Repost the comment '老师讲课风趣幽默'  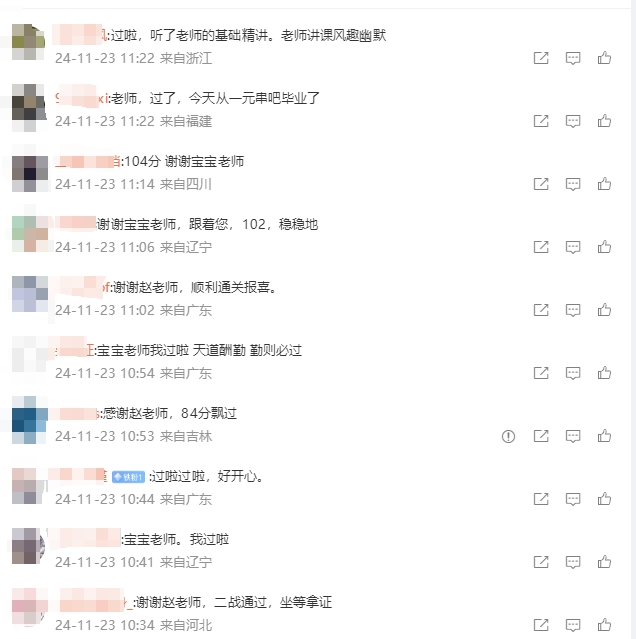pos(541,58)
